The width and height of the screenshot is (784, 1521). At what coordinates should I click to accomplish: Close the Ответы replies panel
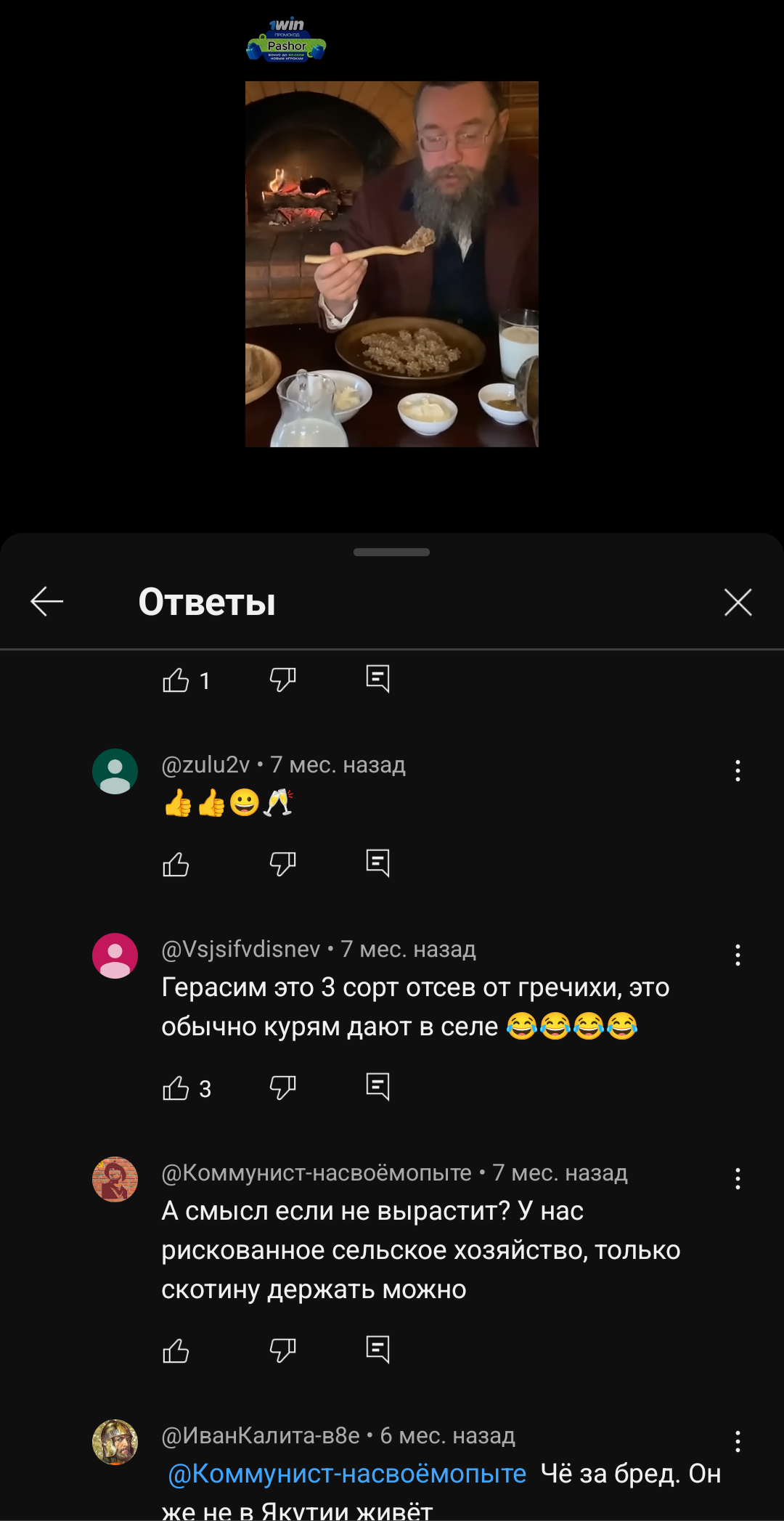coord(738,602)
